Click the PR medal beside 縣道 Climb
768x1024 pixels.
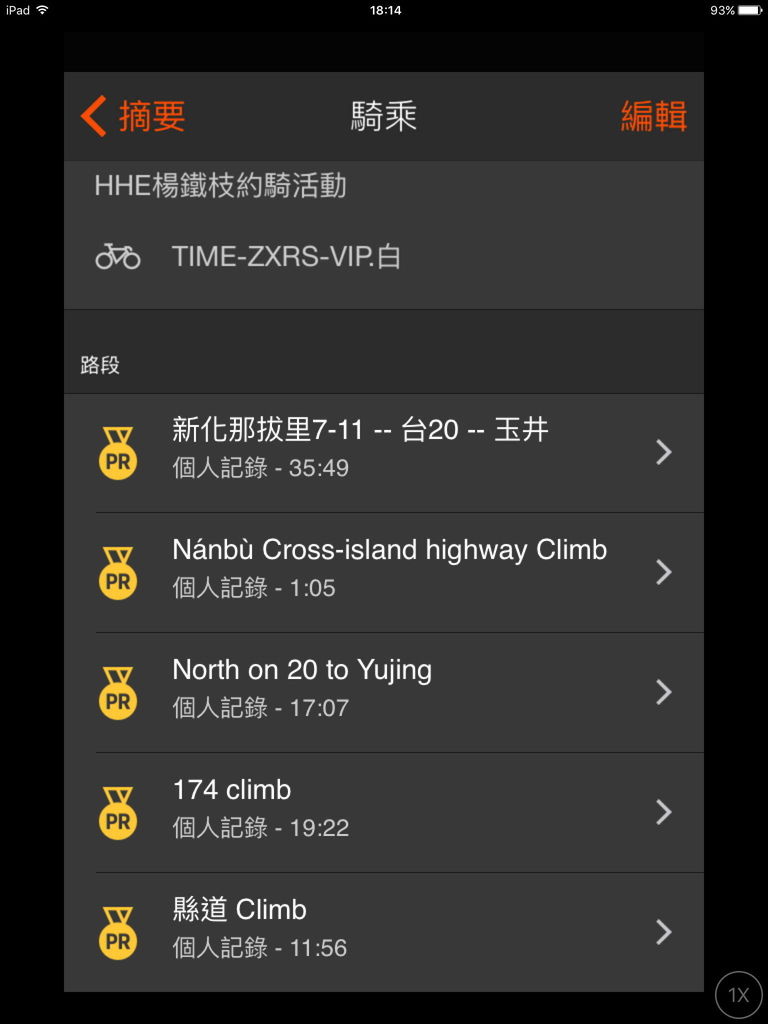[x=117, y=932]
